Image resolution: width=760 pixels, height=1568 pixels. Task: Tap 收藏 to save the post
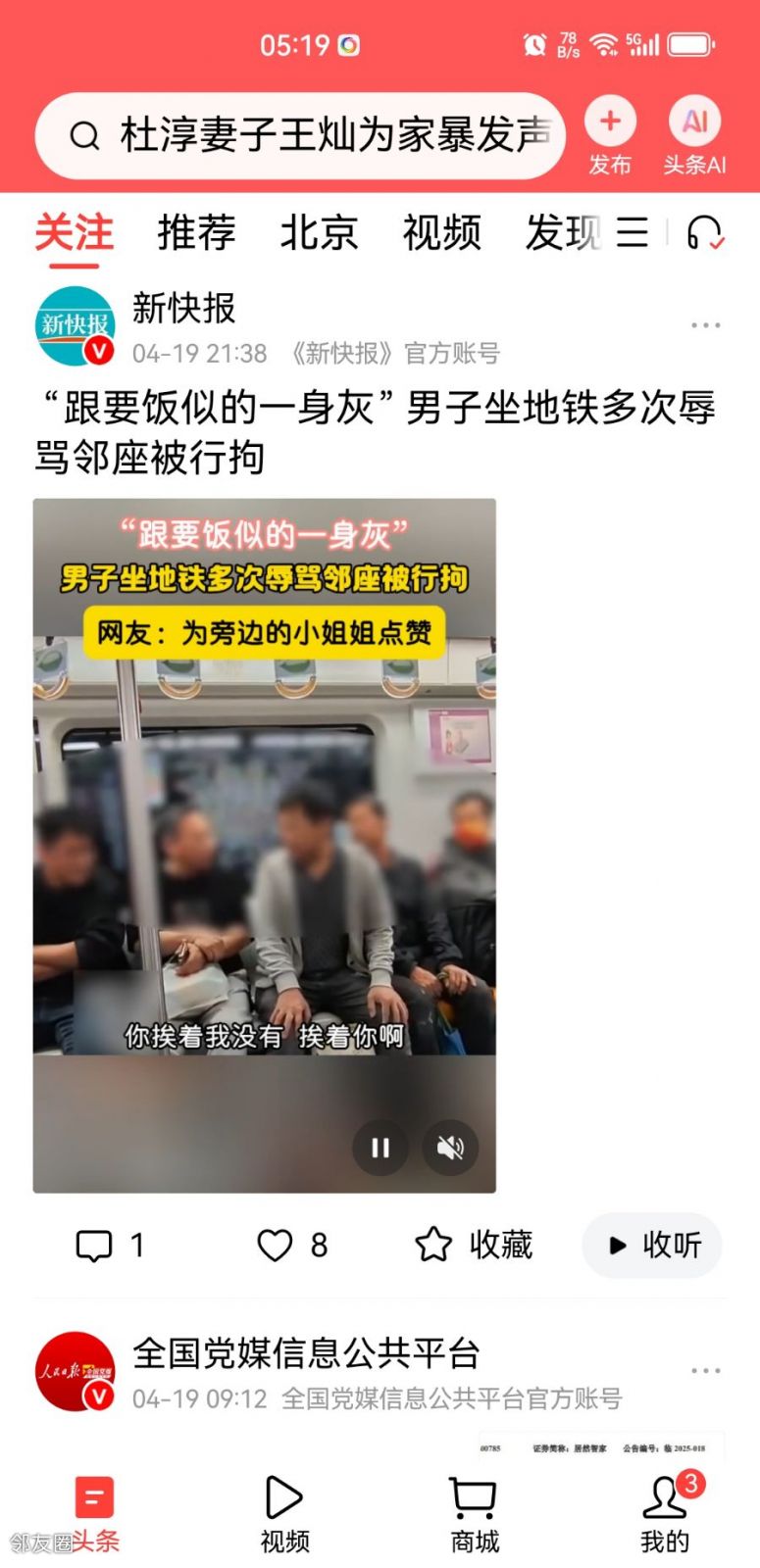pyautogui.click(x=474, y=1246)
